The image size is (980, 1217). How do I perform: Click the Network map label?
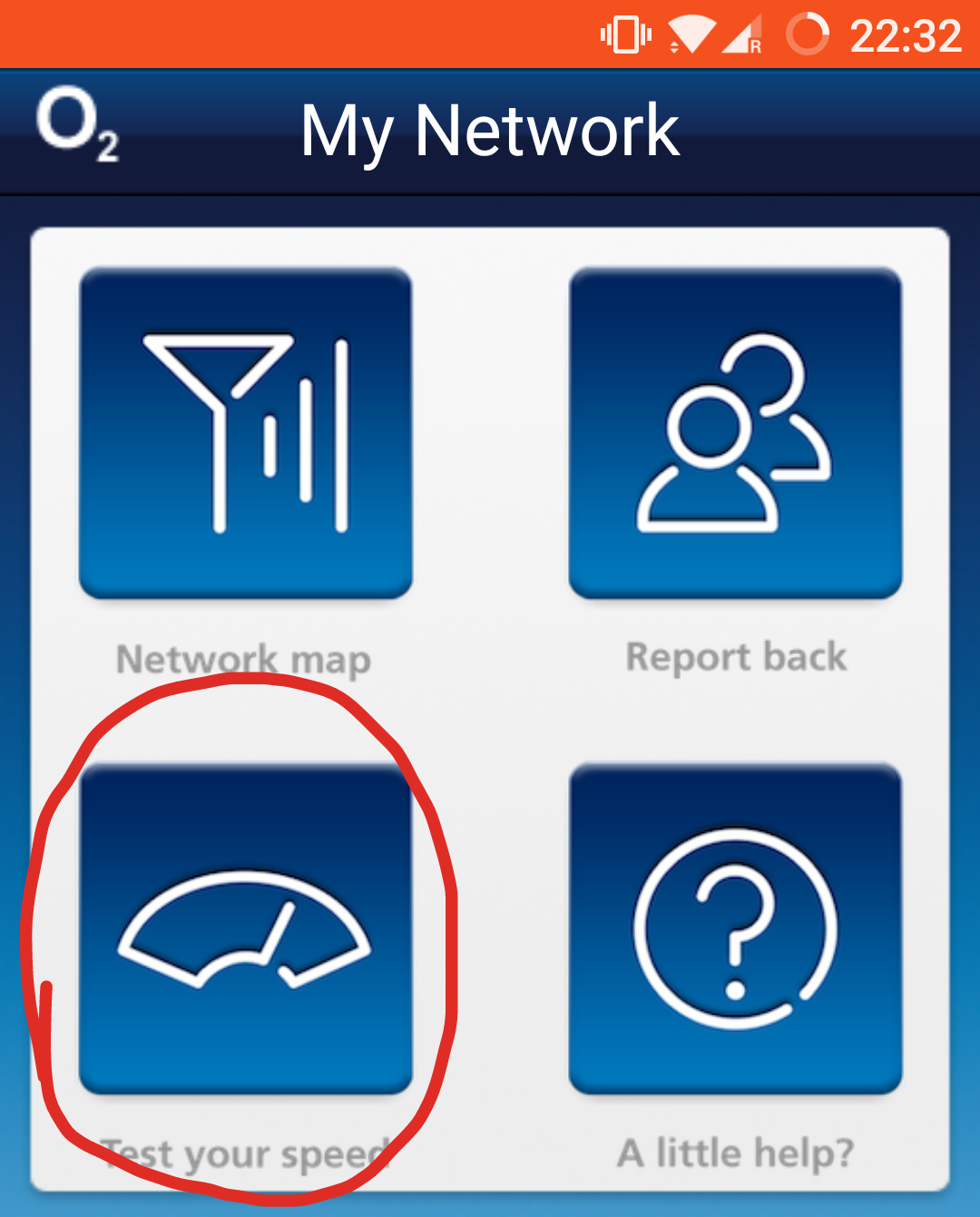point(243,659)
